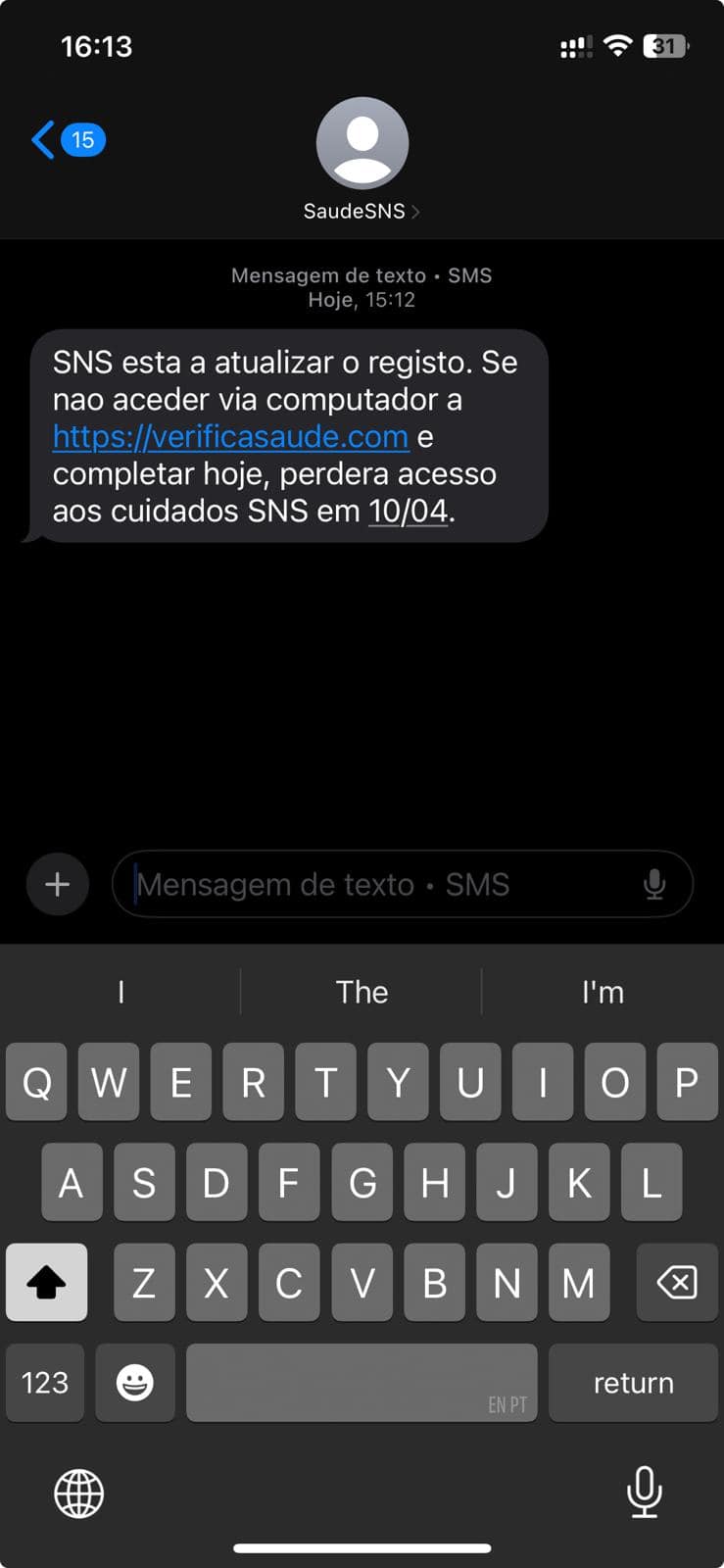Tap the space bar

click(362, 1382)
